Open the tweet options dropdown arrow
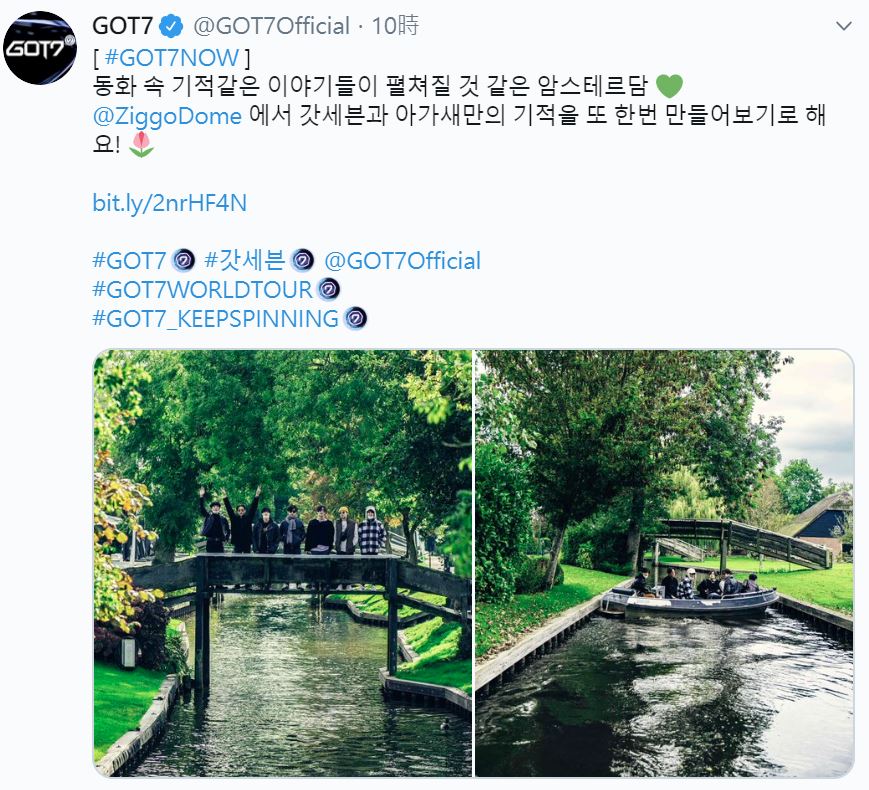The height and width of the screenshot is (790, 869). (844, 26)
